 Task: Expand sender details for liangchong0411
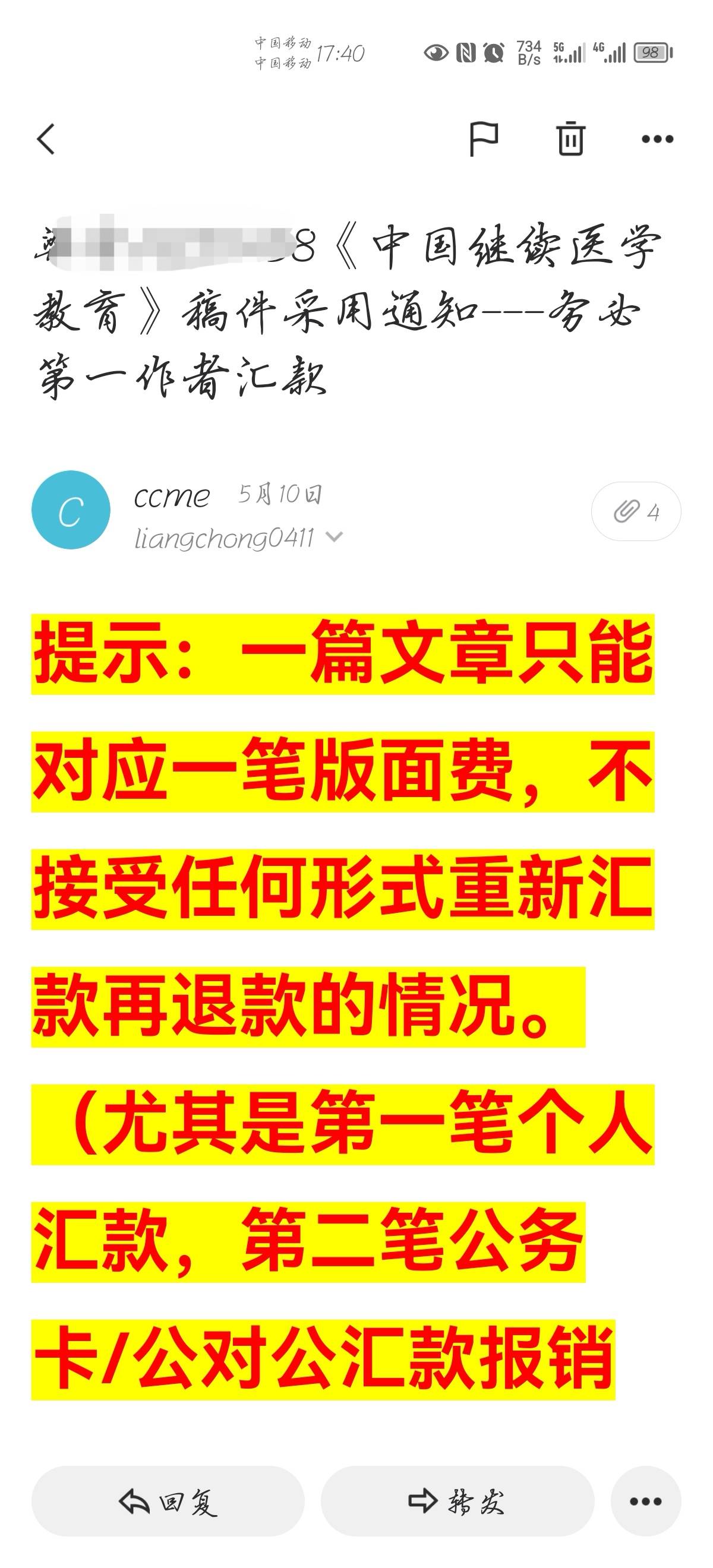tap(335, 537)
